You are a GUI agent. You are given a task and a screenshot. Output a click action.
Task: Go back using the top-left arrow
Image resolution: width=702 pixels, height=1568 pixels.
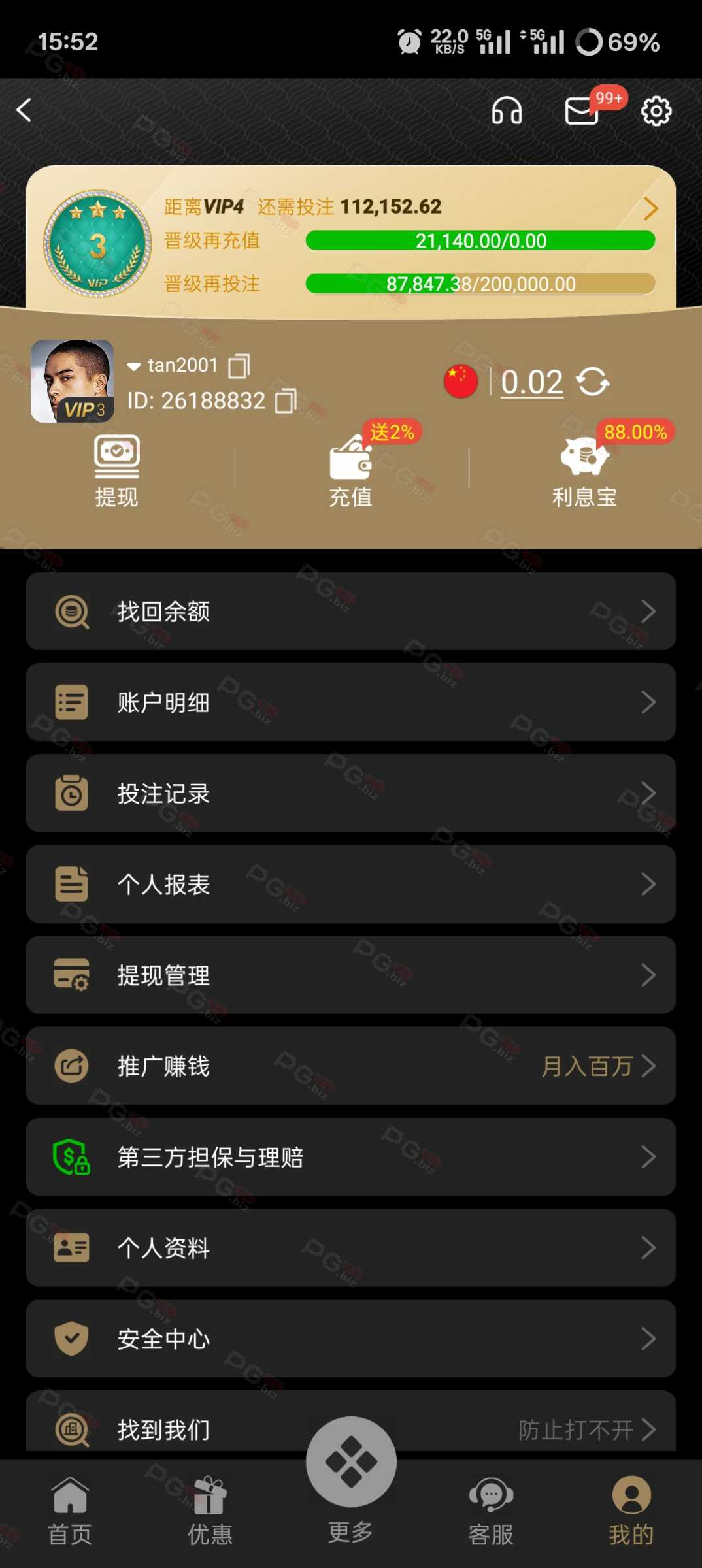24,110
